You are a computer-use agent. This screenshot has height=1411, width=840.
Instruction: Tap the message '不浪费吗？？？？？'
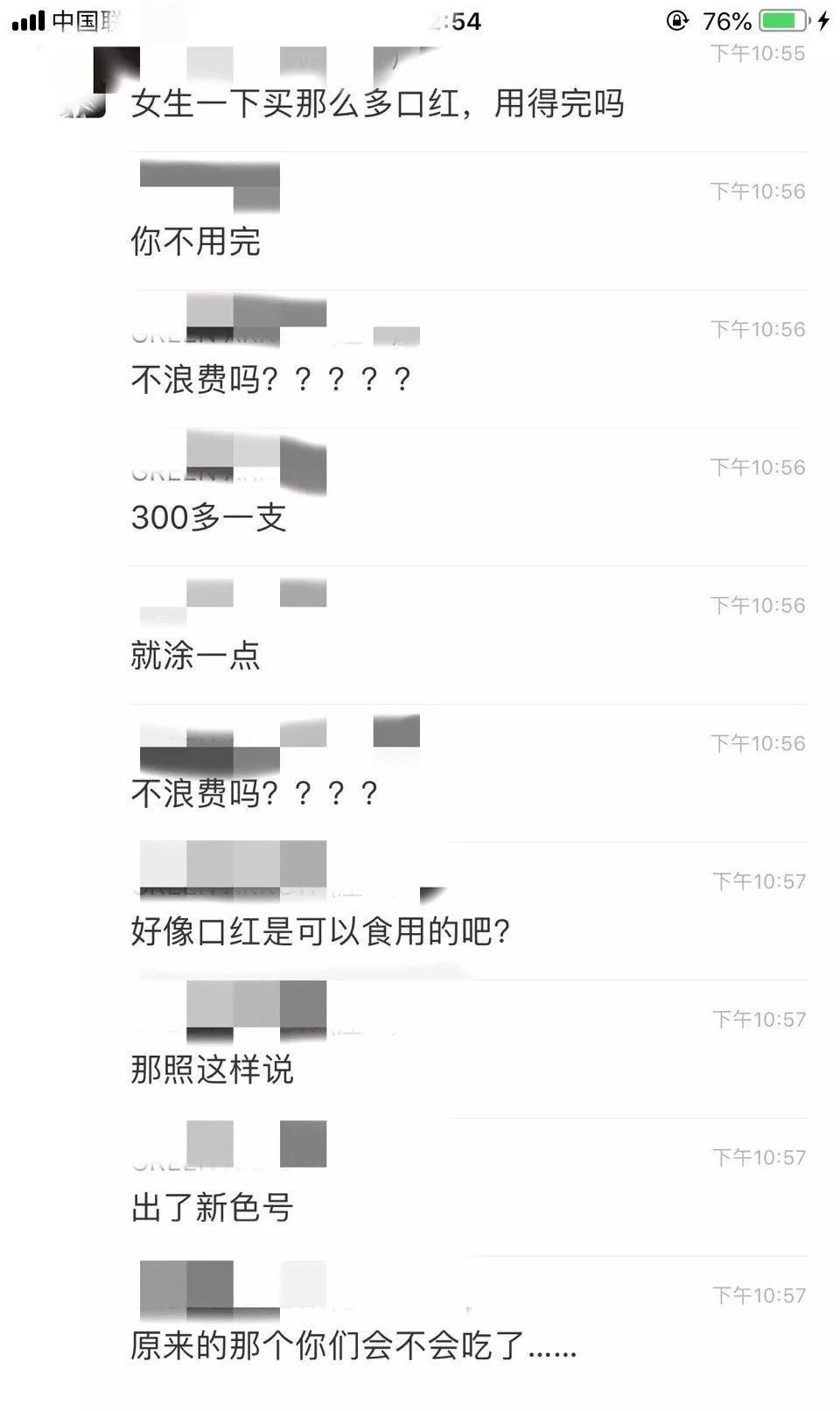click(x=271, y=376)
